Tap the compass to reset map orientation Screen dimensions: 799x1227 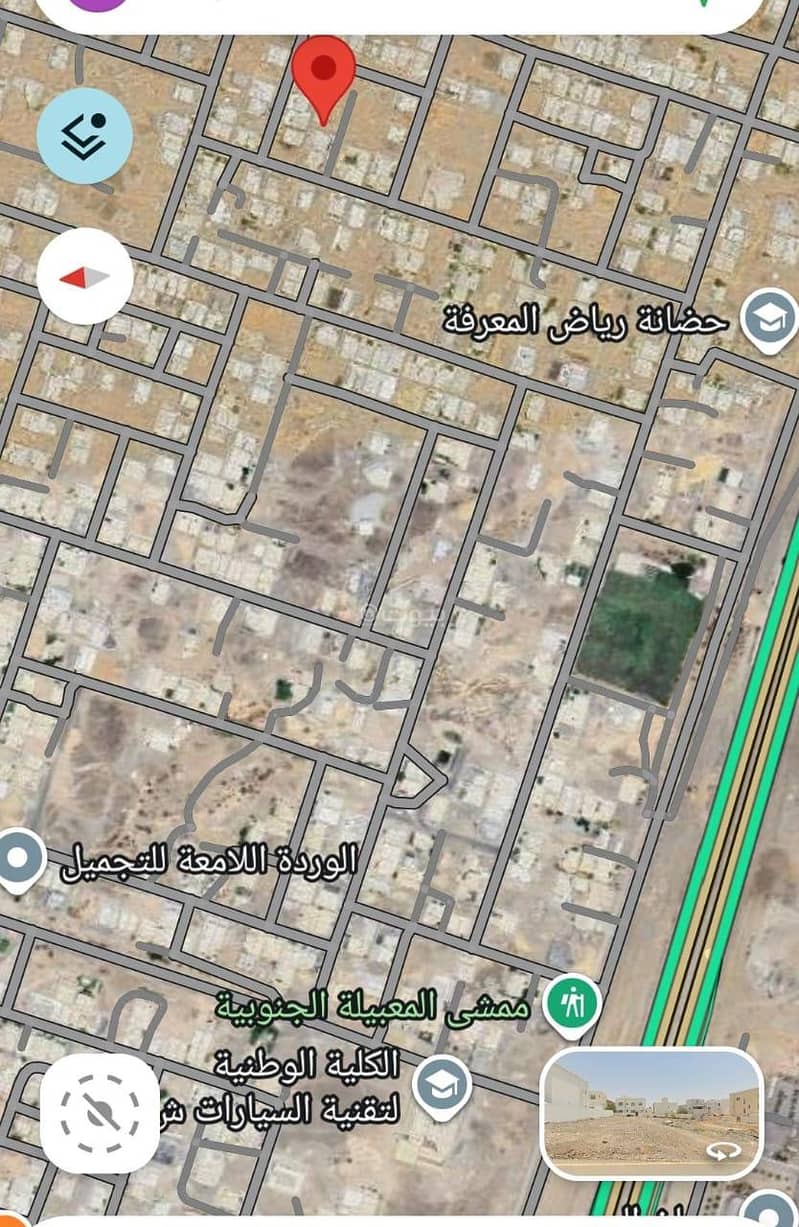tap(85, 276)
